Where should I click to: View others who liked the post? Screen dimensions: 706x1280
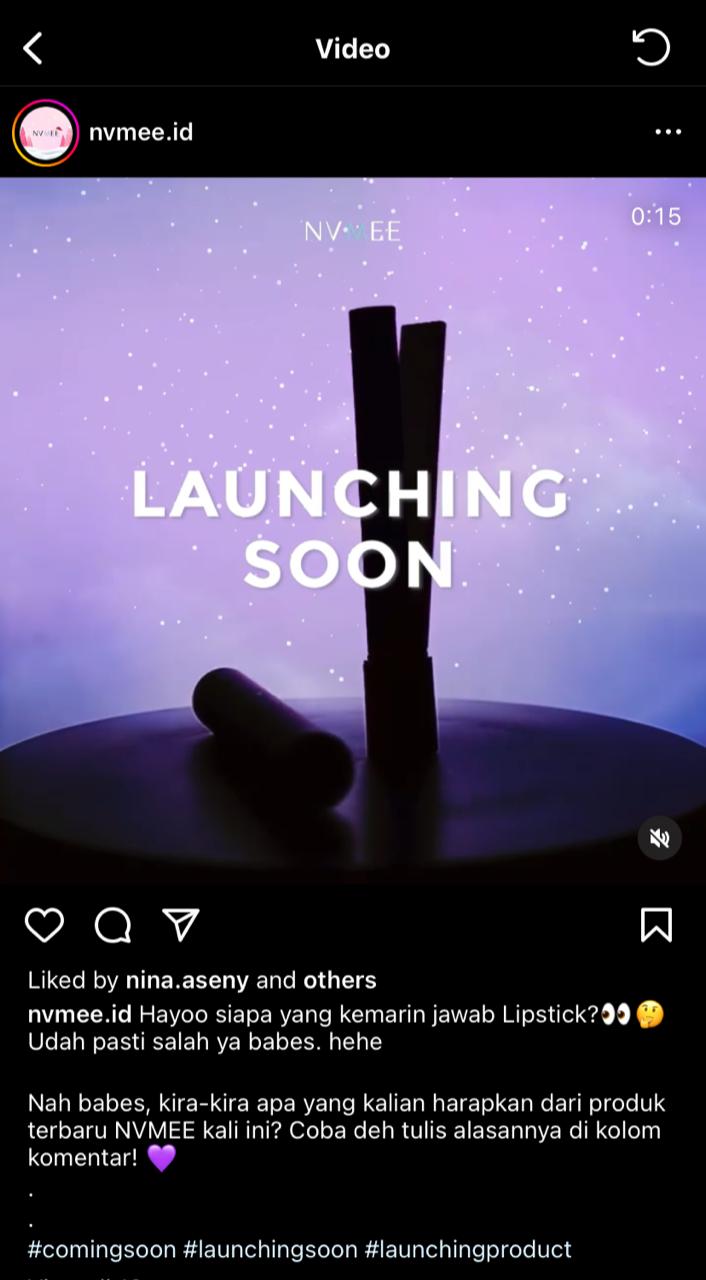pos(340,980)
